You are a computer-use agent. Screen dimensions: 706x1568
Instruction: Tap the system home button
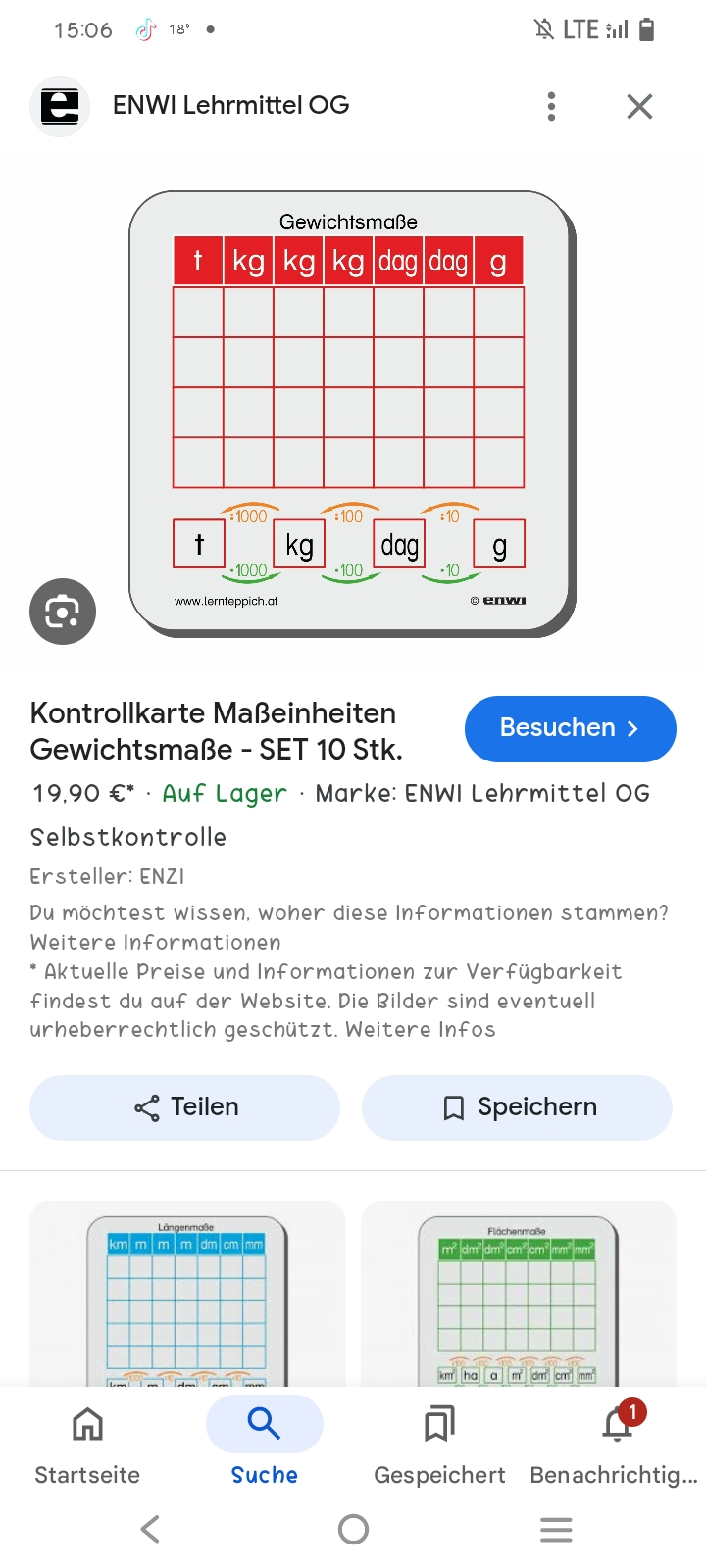tap(353, 1529)
